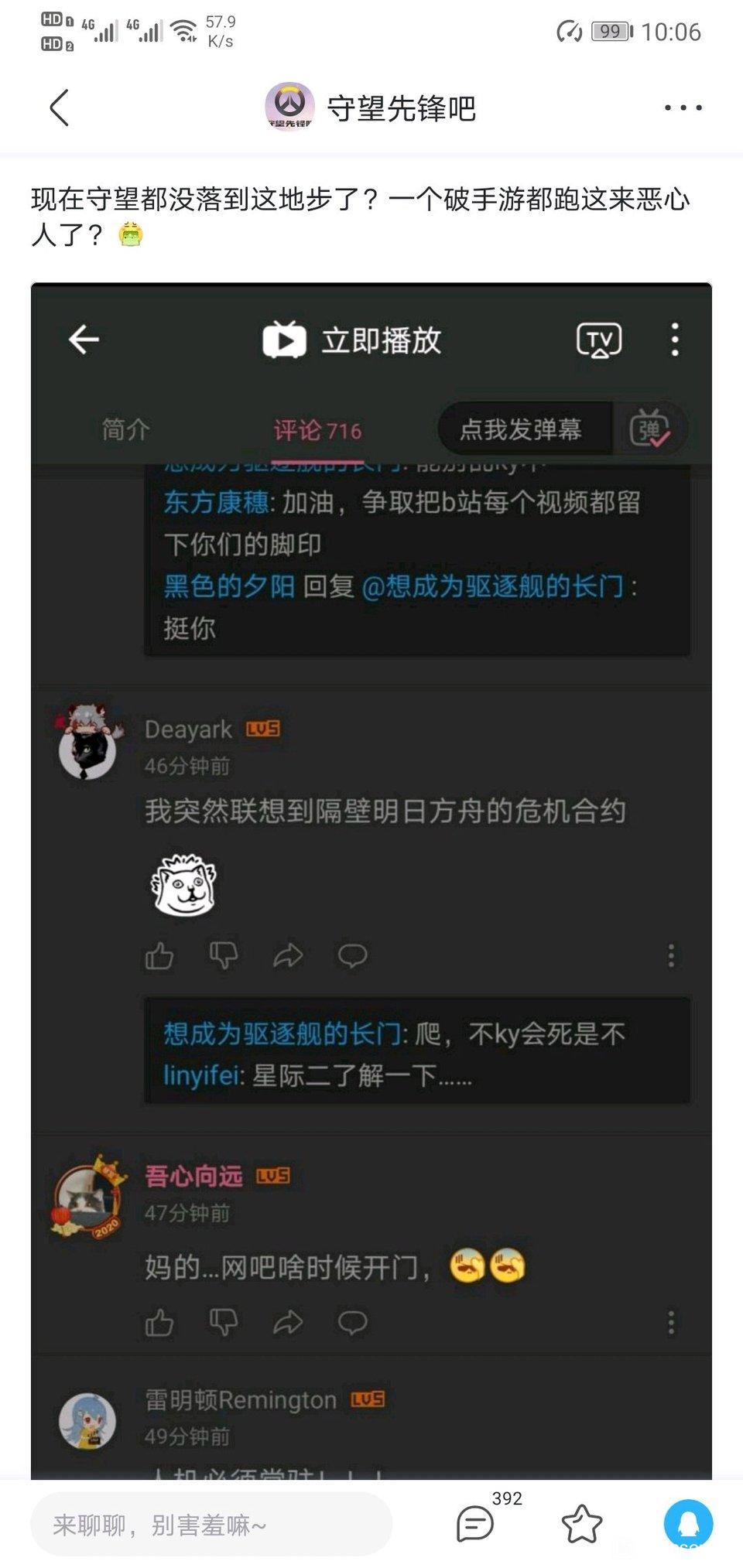The height and width of the screenshot is (1568, 743).
Task: View the 392 comments
Action: [475, 1523]
